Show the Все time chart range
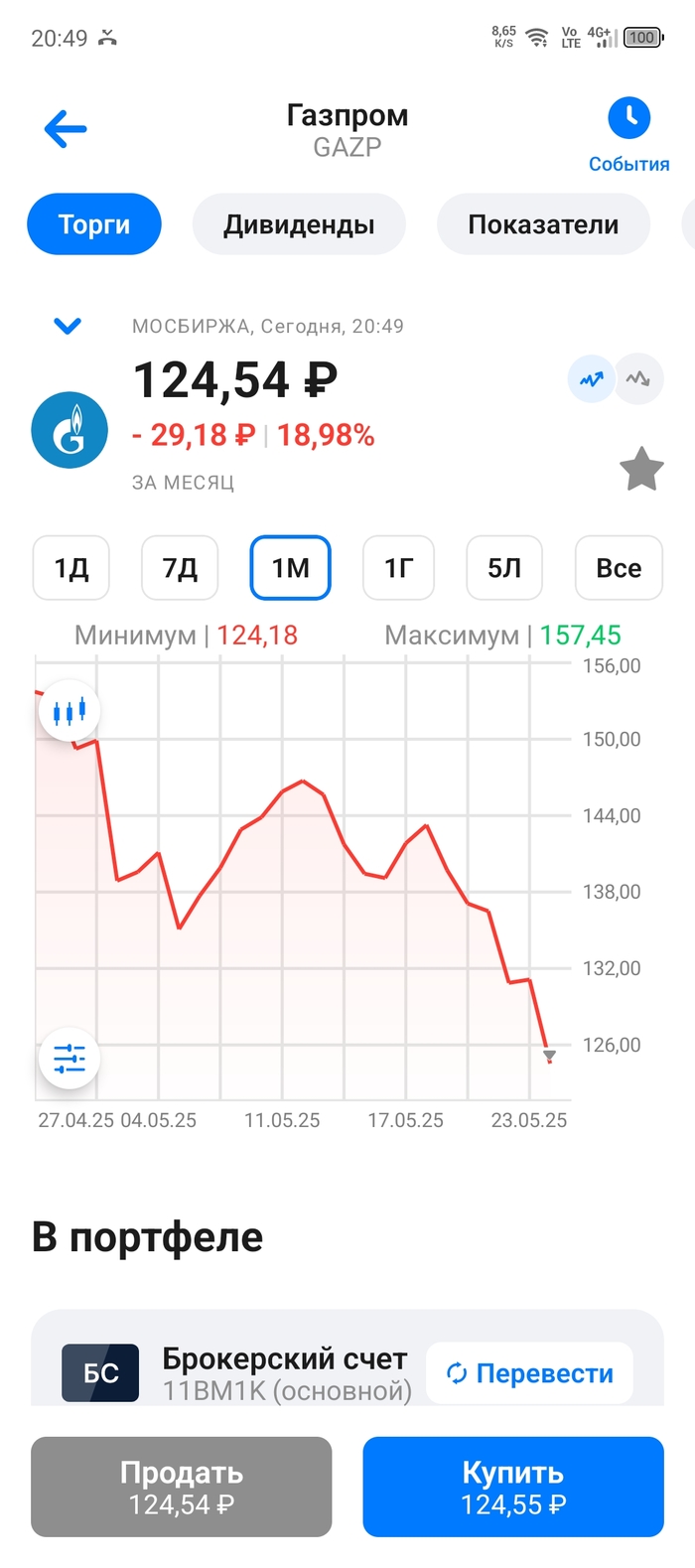The width and height of the screenshot is (695, 1568). 619,568
